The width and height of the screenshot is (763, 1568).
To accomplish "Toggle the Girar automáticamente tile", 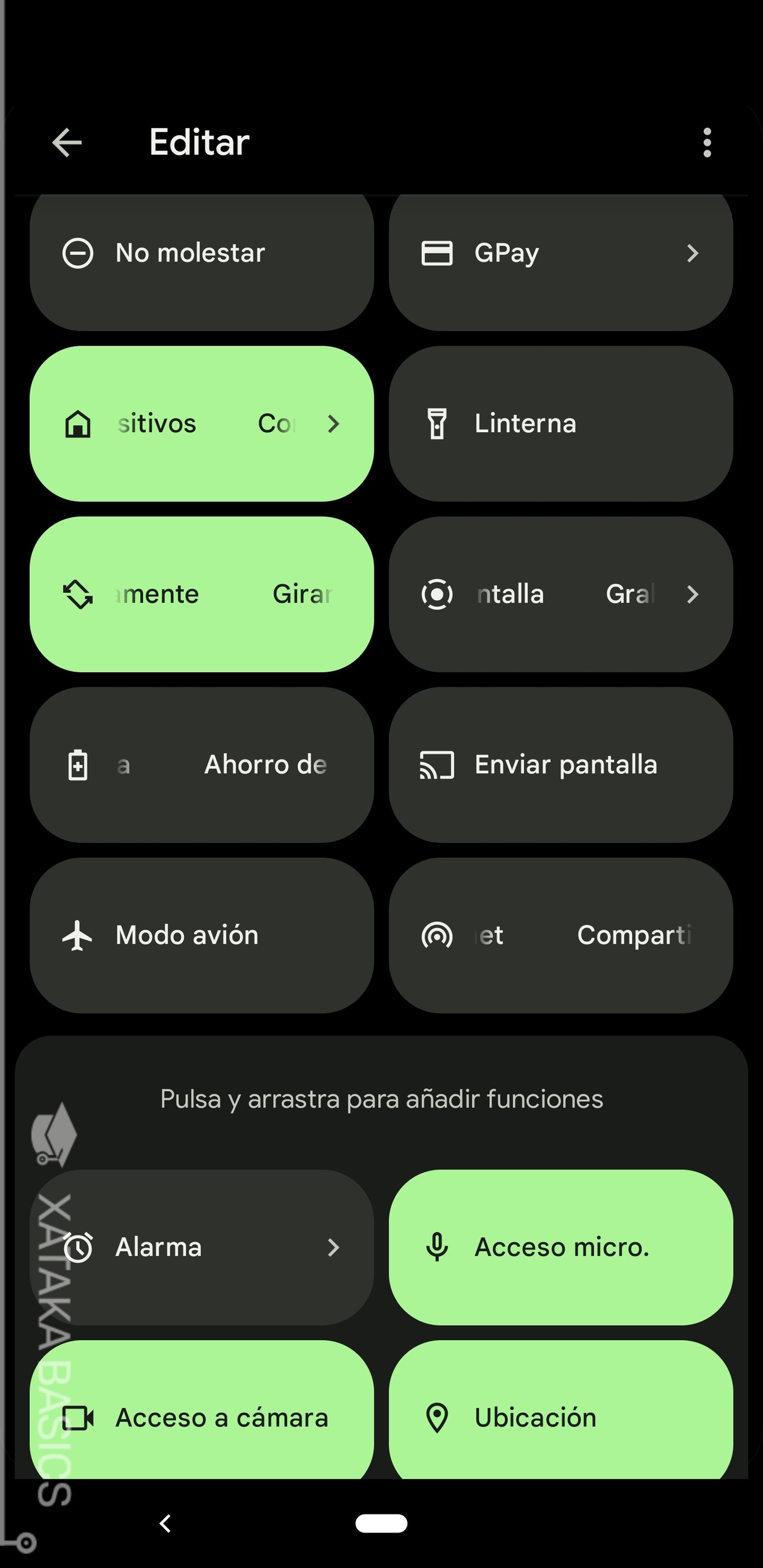I will (201, 594).
